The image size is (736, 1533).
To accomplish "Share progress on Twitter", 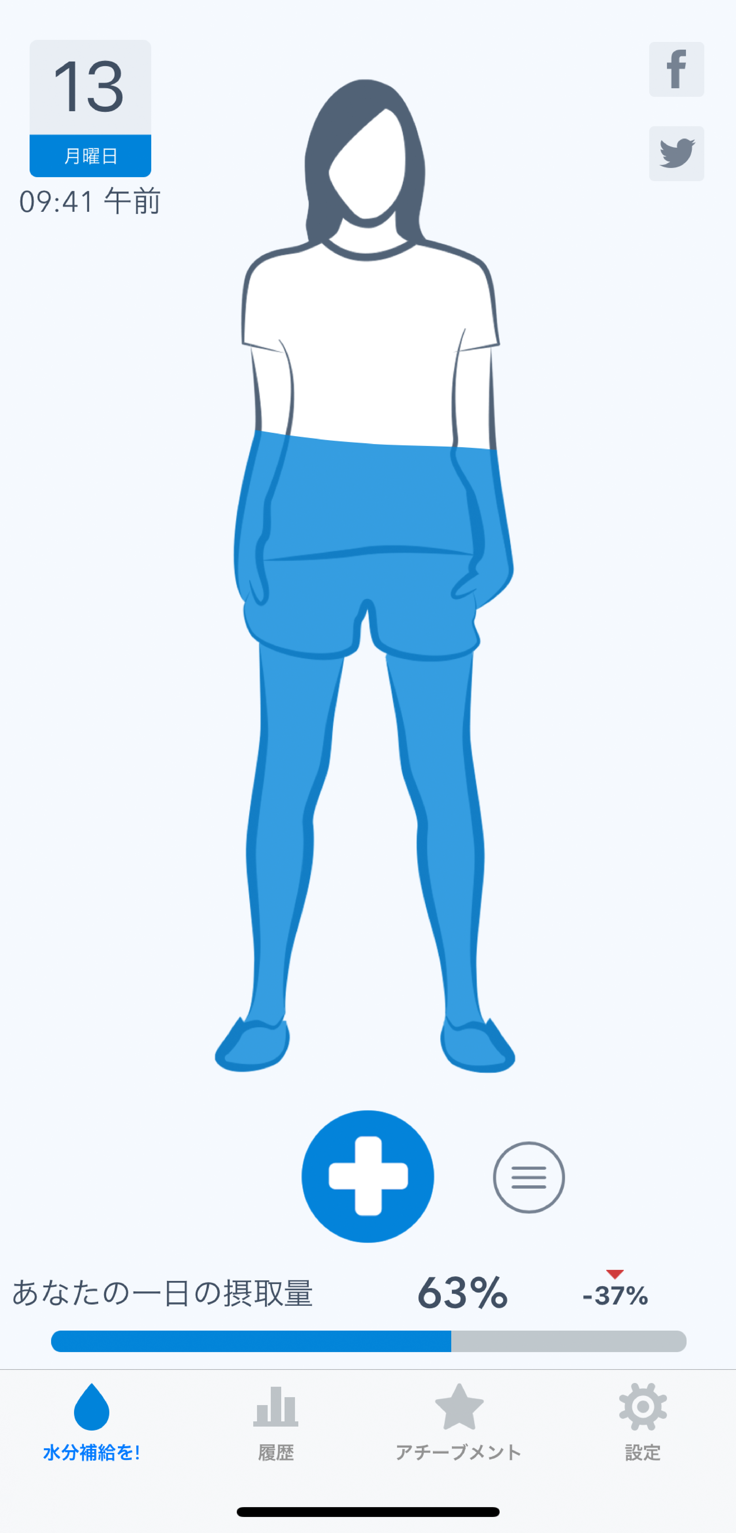I will (676, 154).
